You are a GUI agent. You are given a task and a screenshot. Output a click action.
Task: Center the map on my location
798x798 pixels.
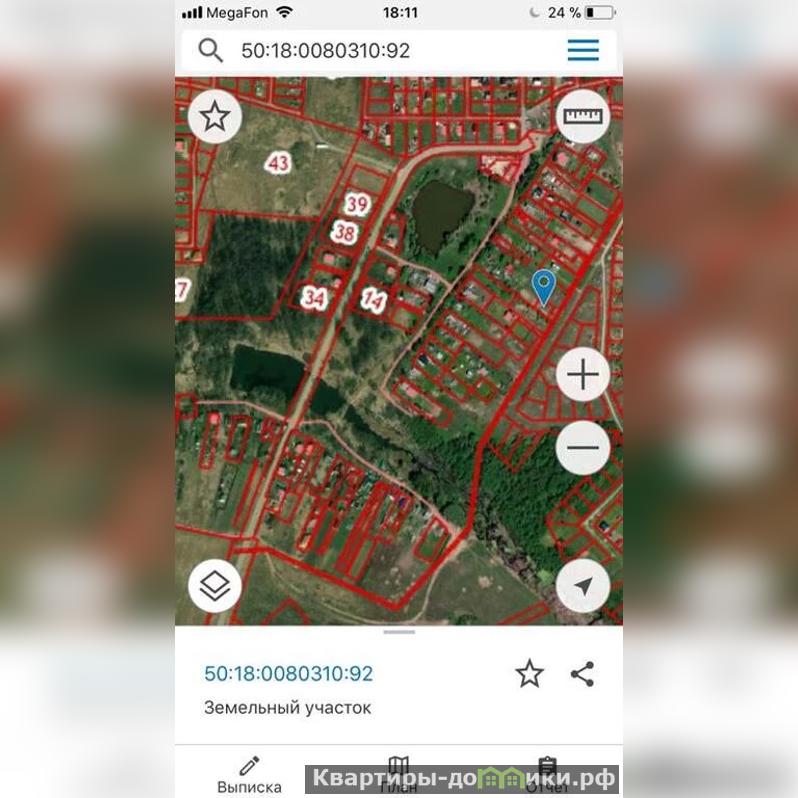click(x=582, y=586)
